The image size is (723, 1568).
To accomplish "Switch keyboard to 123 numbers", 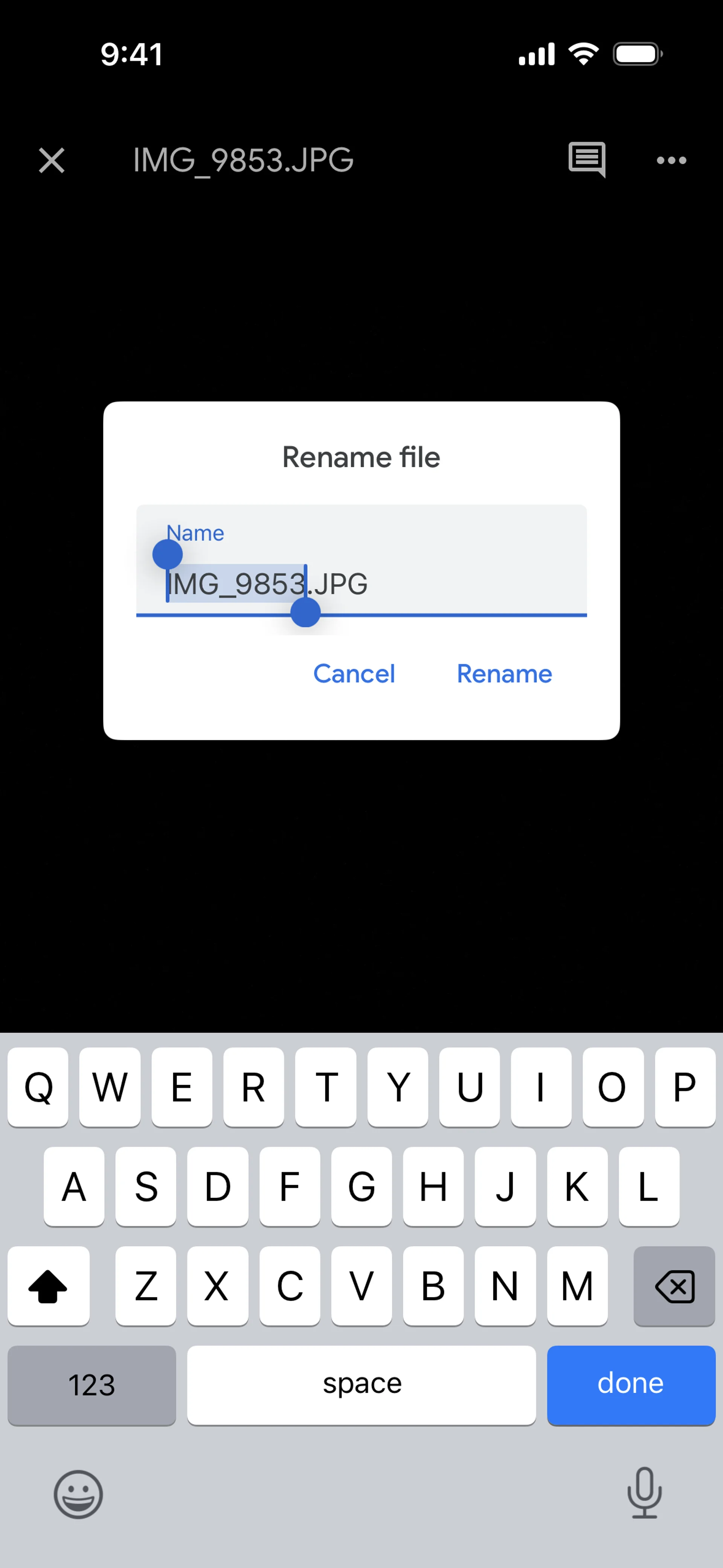I will (x=91, y=1385).
